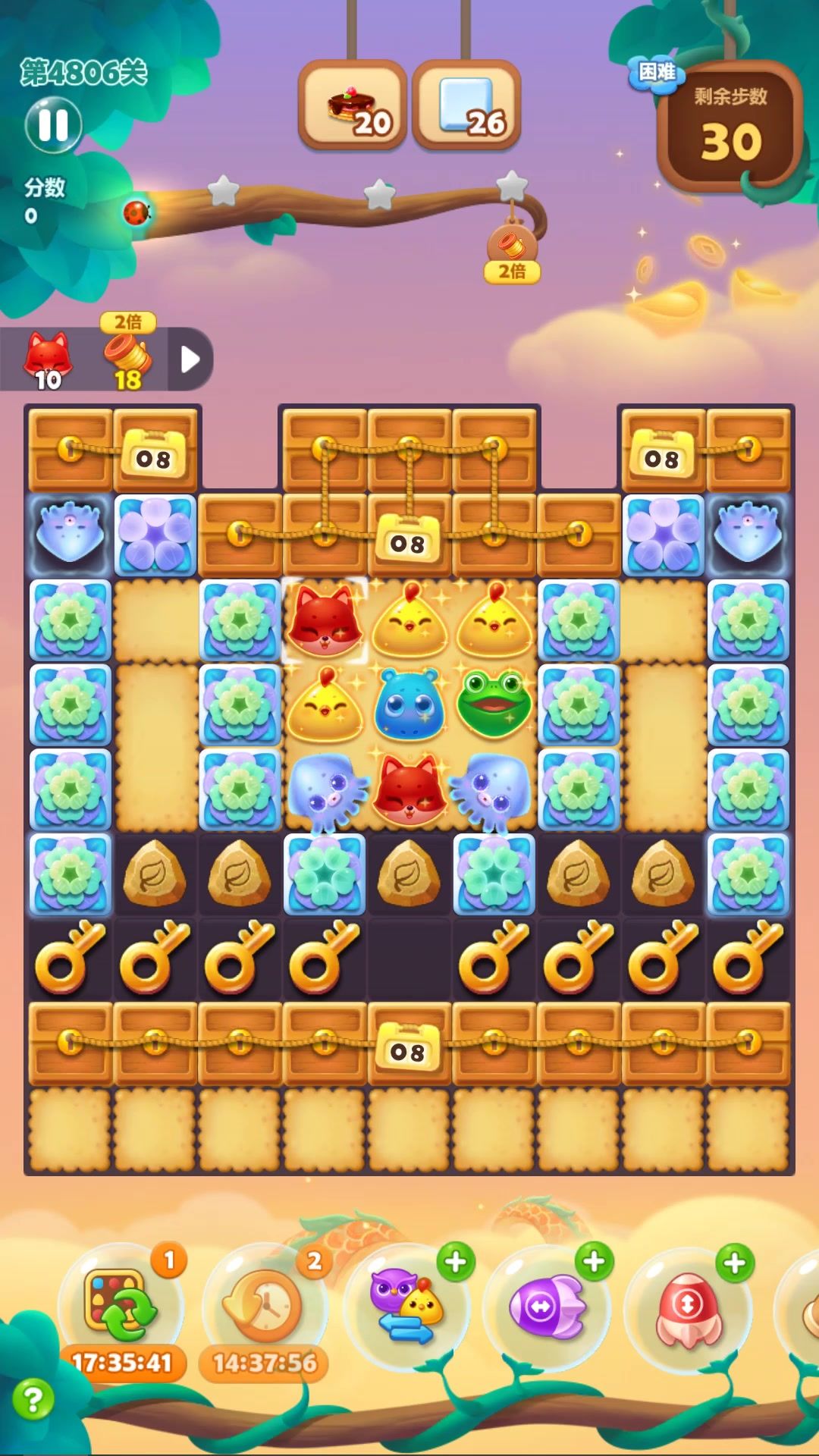This screenshot has width=819, height=1456.
Task: Tap the highlighted red fox piece
Action: (324, 620)
